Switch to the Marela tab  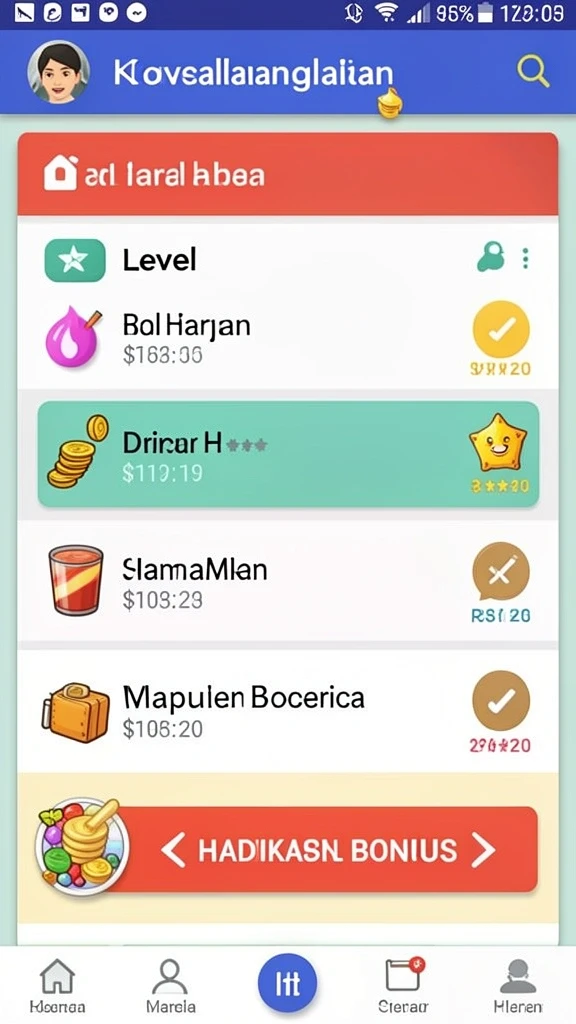pyautogui.click(x=170, y=985)
